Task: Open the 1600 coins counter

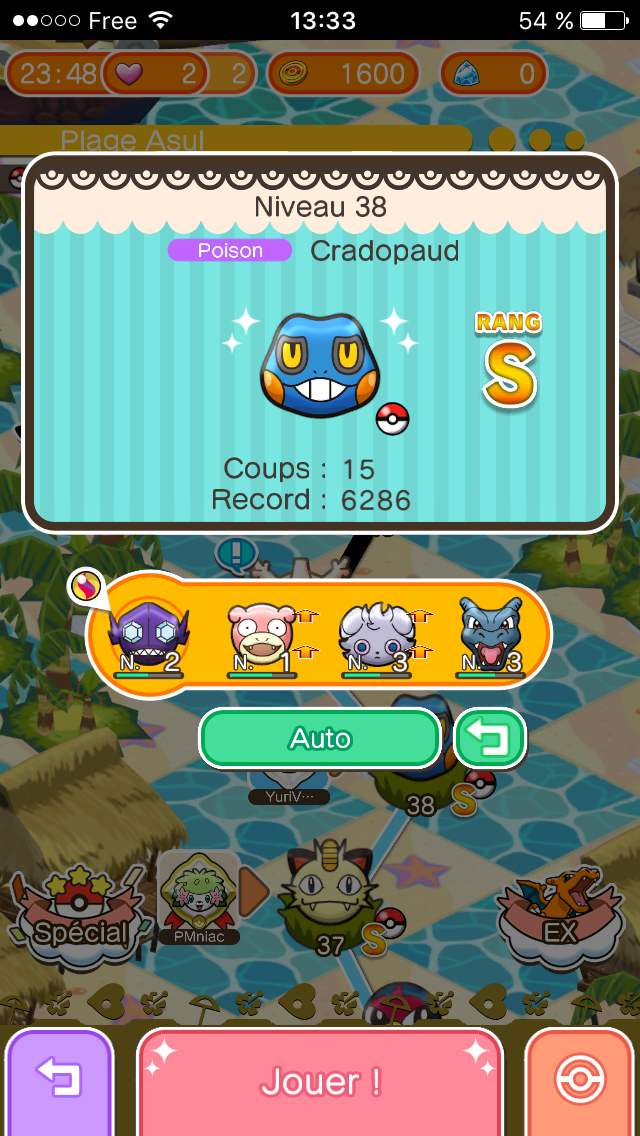Action: pos(342,74)
